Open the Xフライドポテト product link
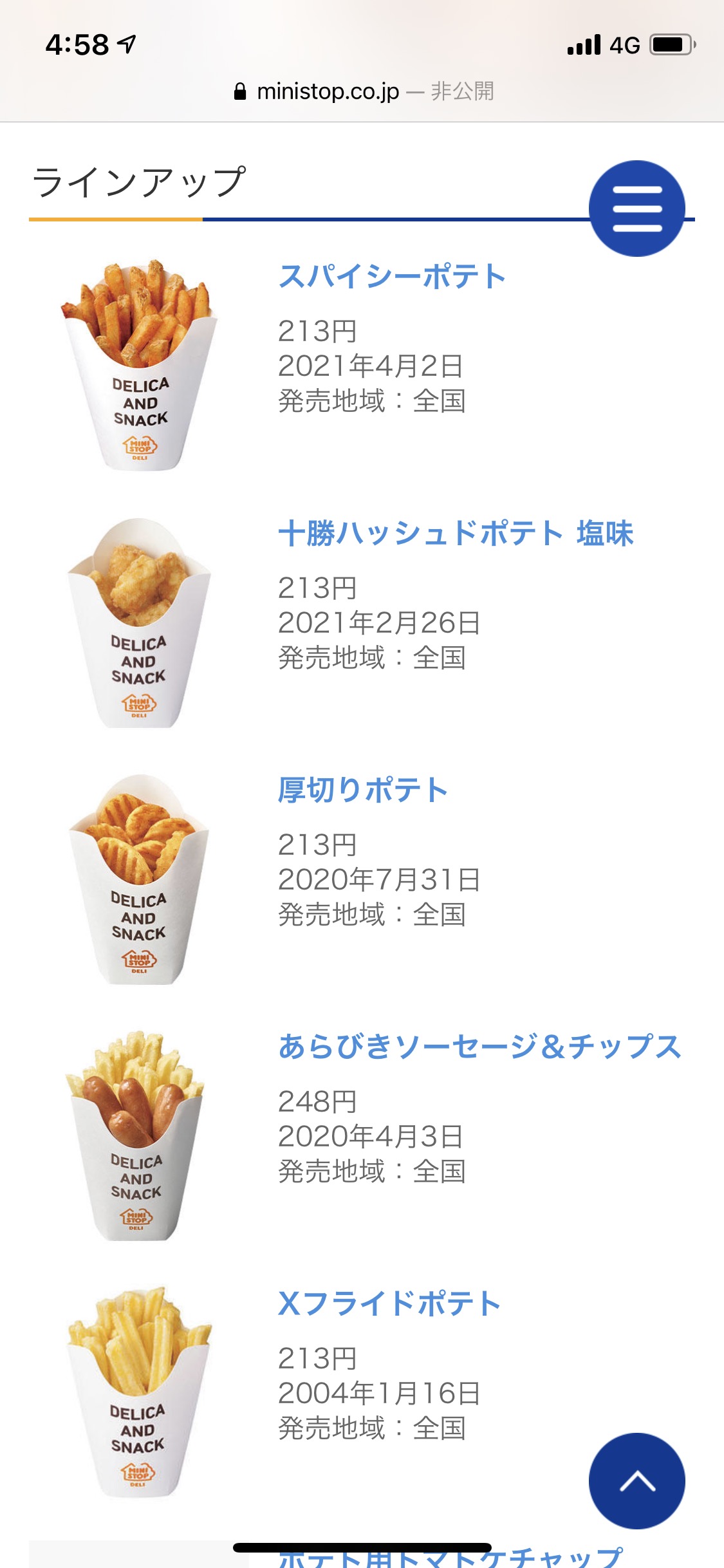Screen dimensions: 724x1568 tap(389, 1303)
